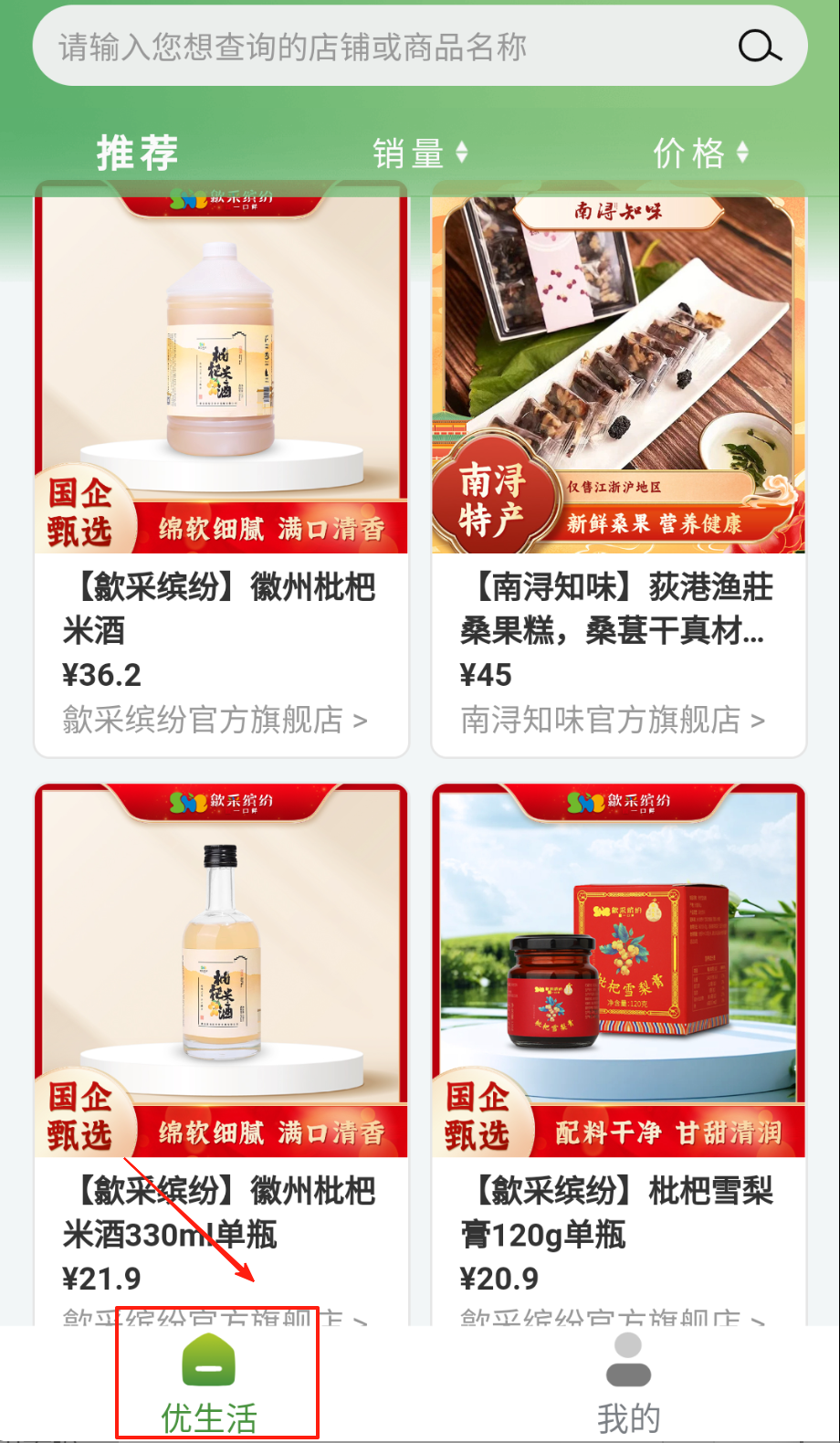The image size is (840, 1443).
Task: Sort products by 价格
Action: [x=699, y=153]
